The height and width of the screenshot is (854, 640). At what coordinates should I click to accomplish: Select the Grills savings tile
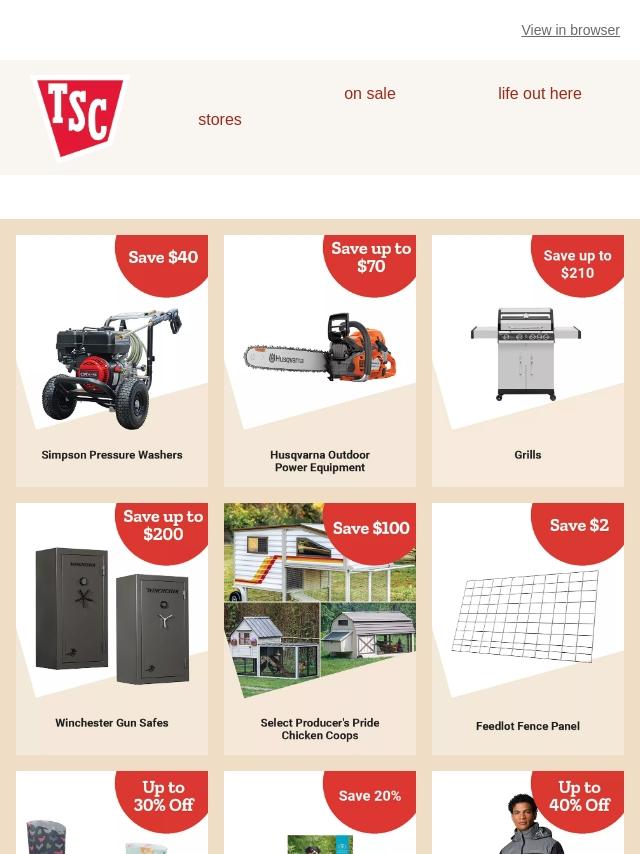[528, 361]
